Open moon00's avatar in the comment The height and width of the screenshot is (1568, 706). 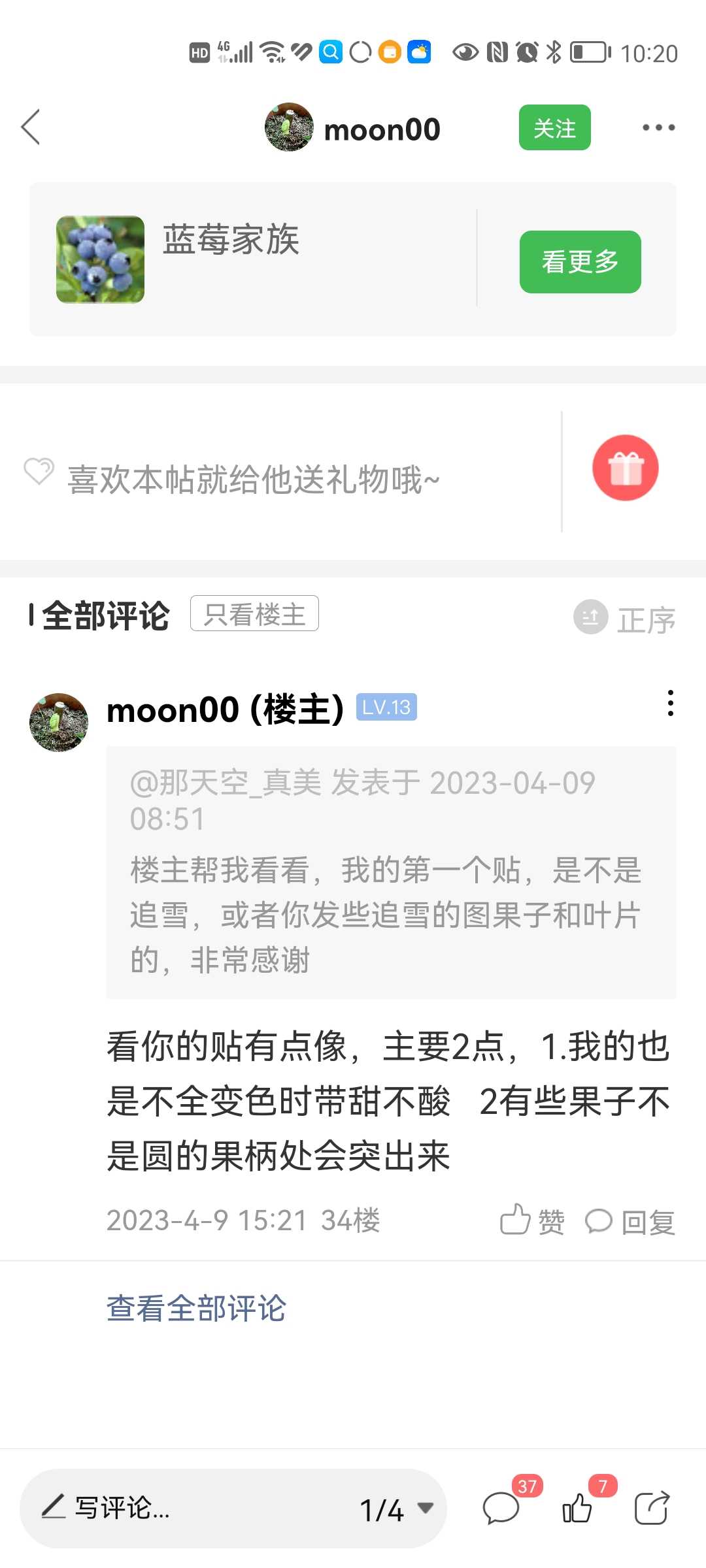click(59, 722)
